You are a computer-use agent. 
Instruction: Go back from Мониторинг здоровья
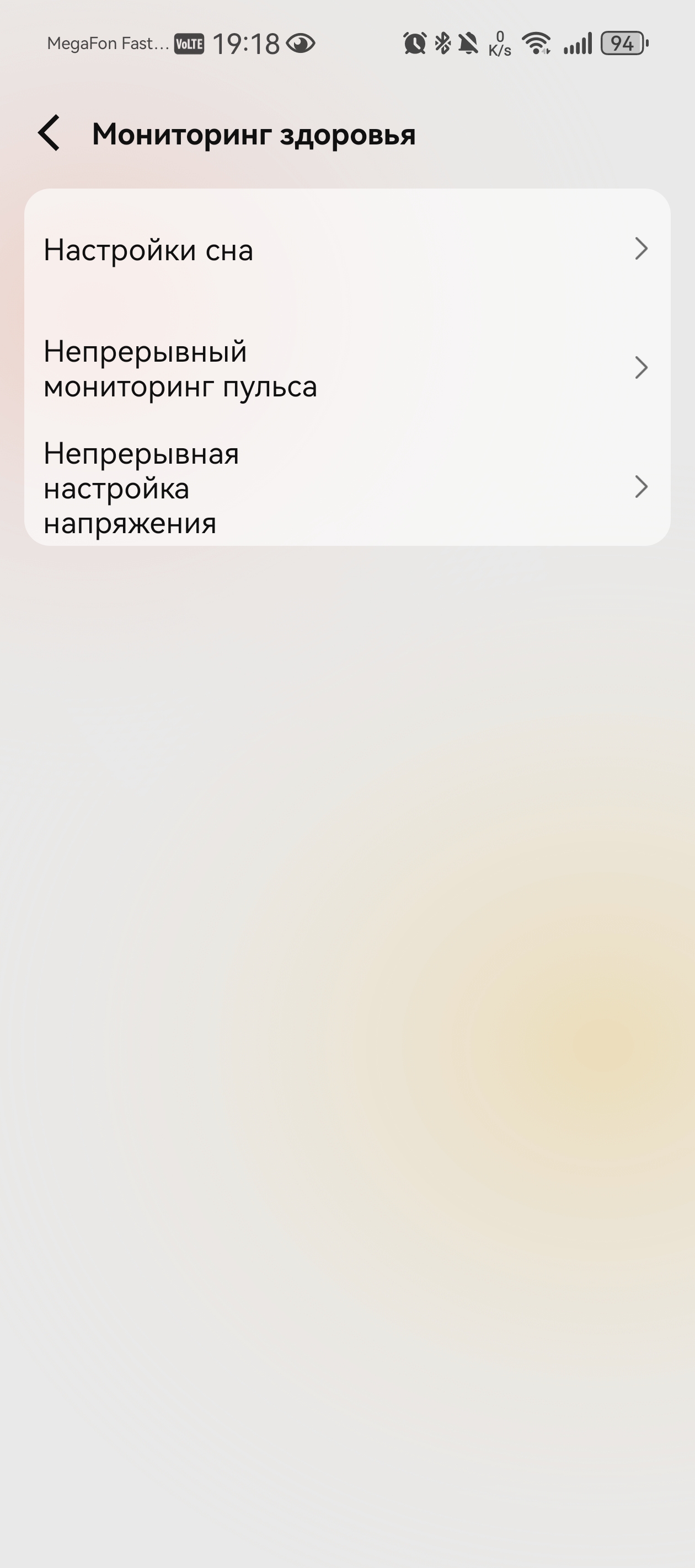pos(49,133)
